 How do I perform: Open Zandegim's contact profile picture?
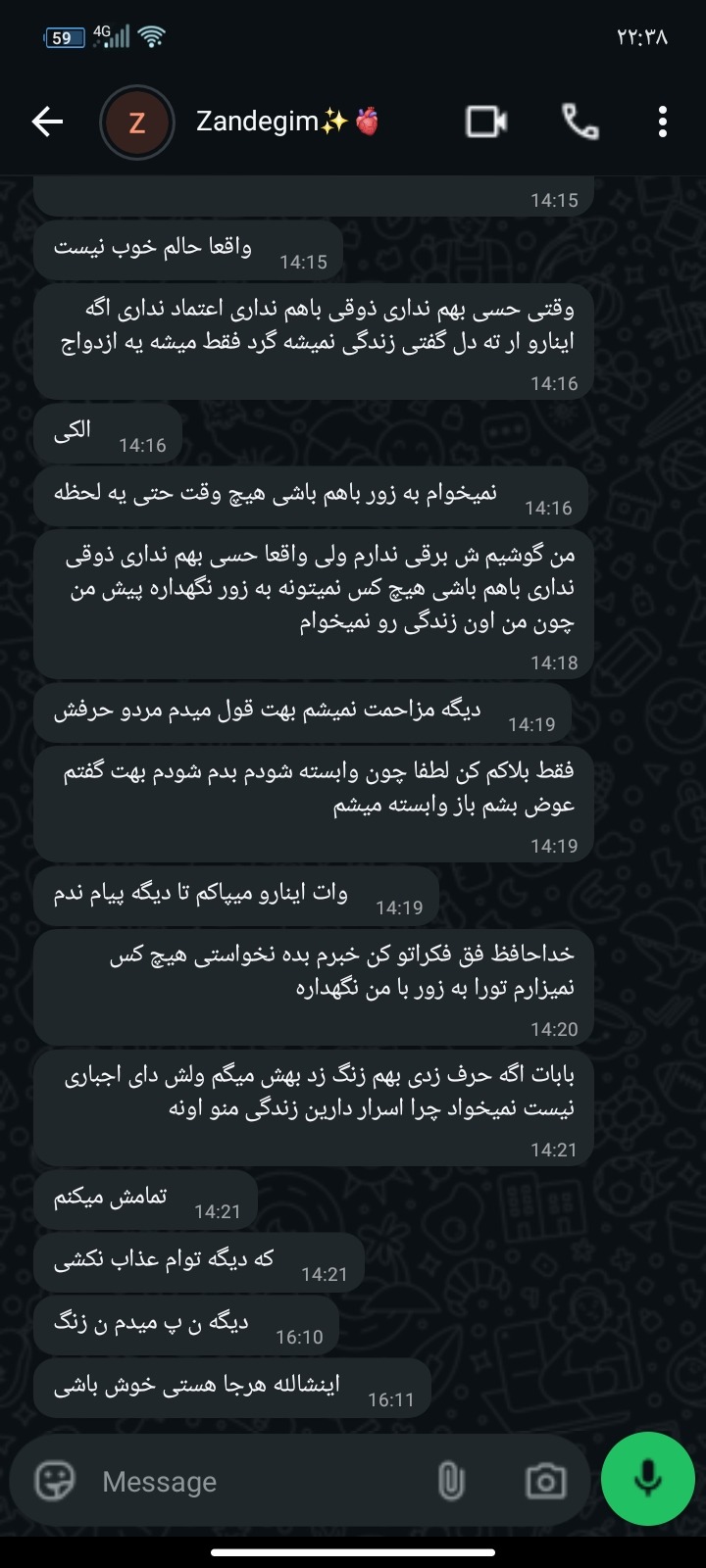pyautogui.click(x=137, y=122)
